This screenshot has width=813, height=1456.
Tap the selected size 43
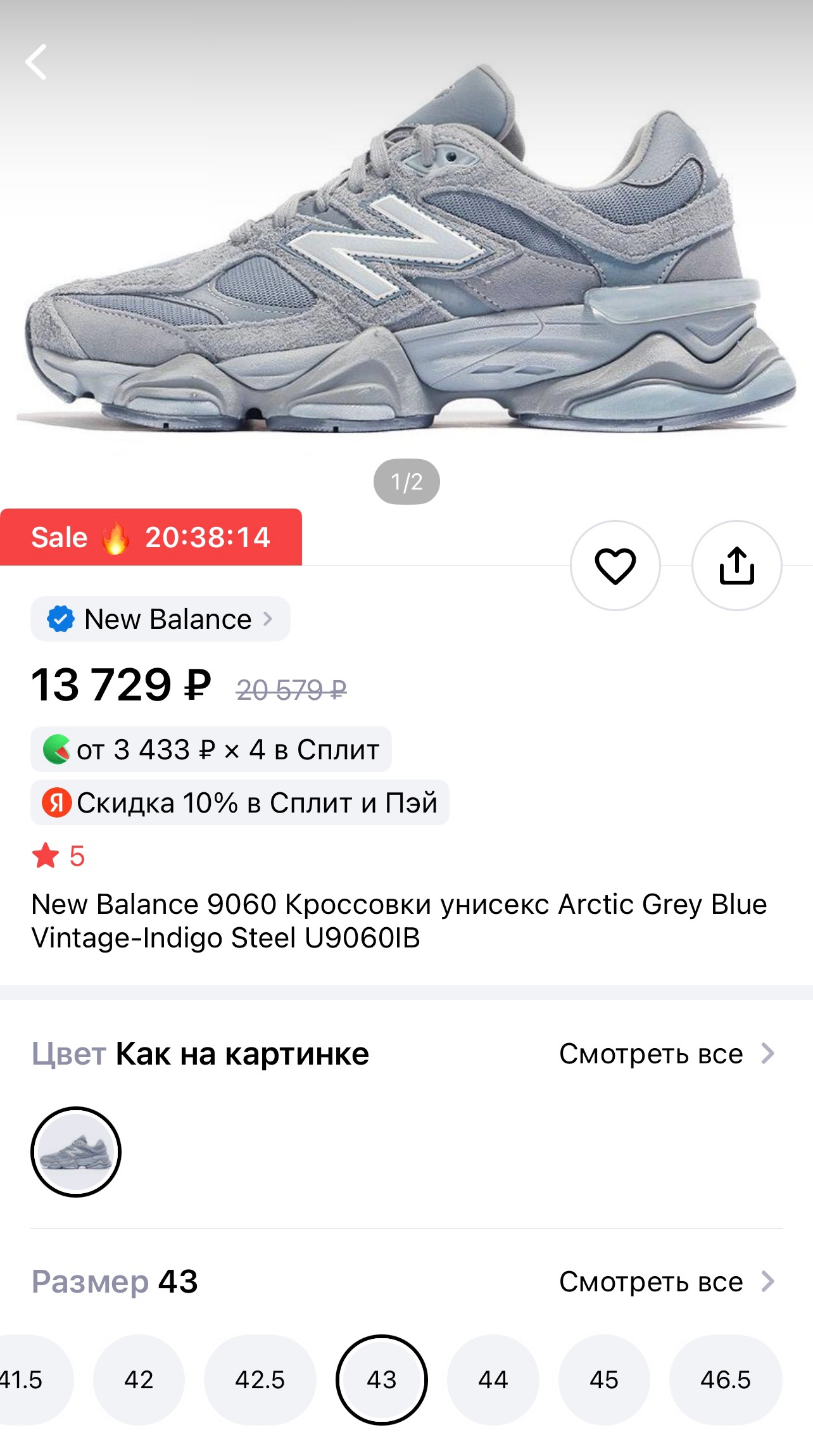381,1380
